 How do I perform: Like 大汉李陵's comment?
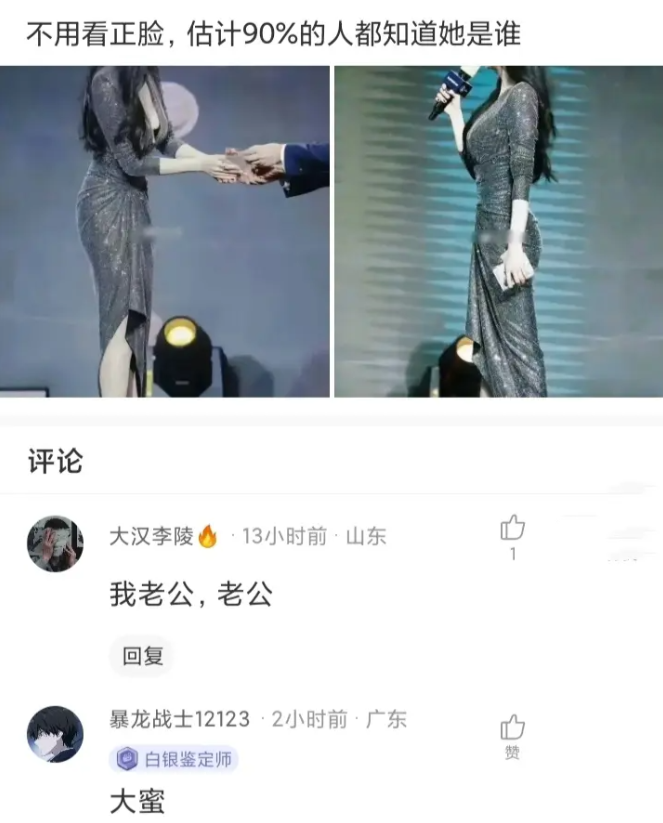point(512,536)
